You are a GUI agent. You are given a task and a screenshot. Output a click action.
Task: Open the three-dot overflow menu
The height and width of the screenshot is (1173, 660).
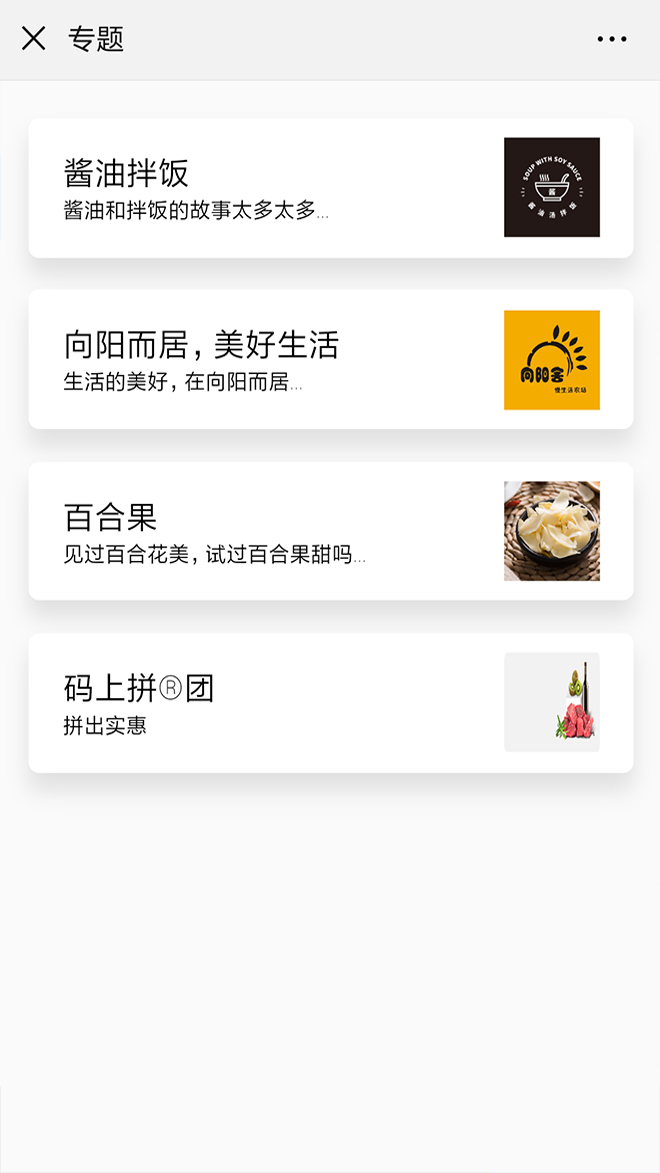coord(611,39)
